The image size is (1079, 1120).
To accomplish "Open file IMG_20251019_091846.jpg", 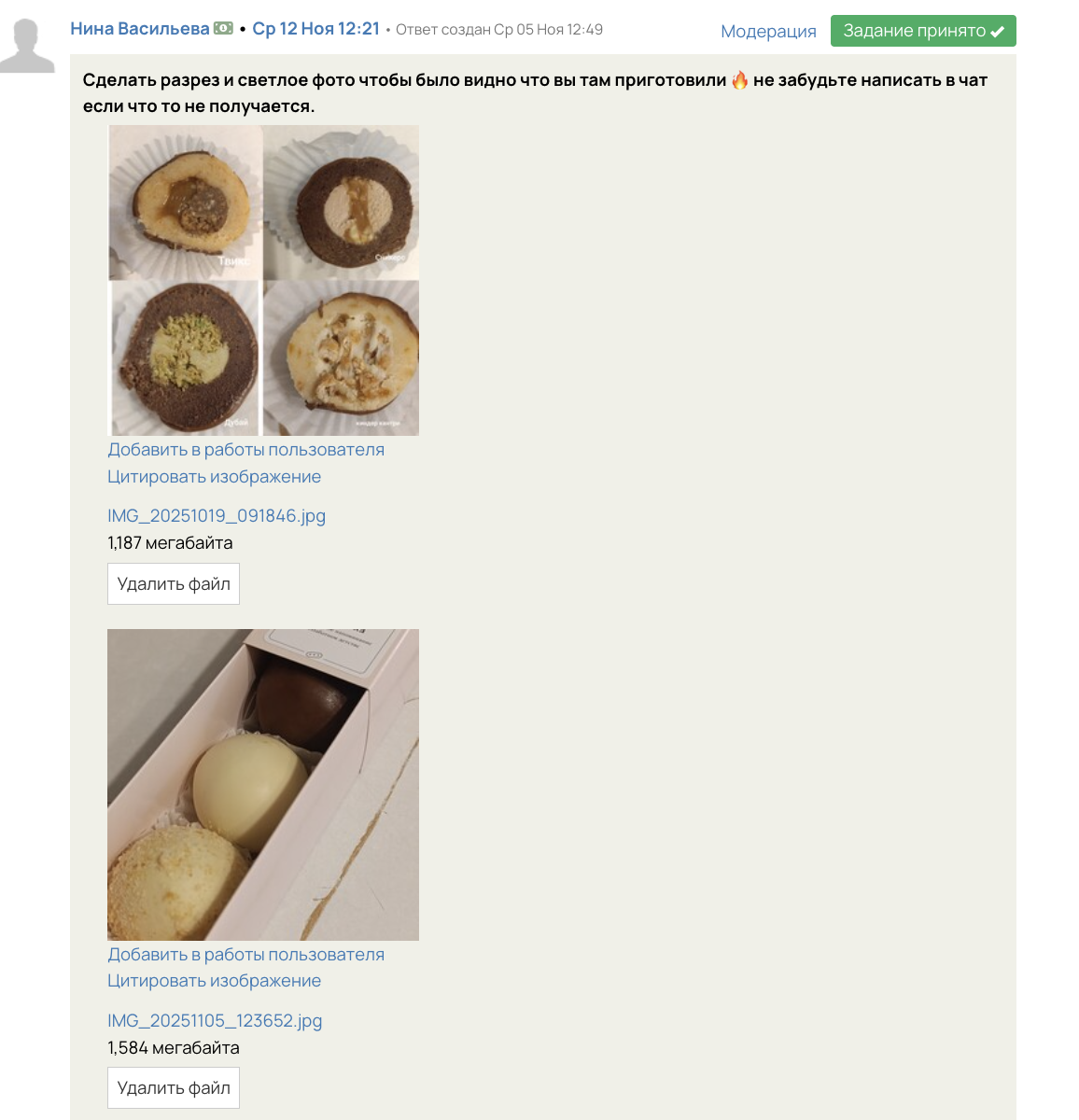I will pos(217,516).
